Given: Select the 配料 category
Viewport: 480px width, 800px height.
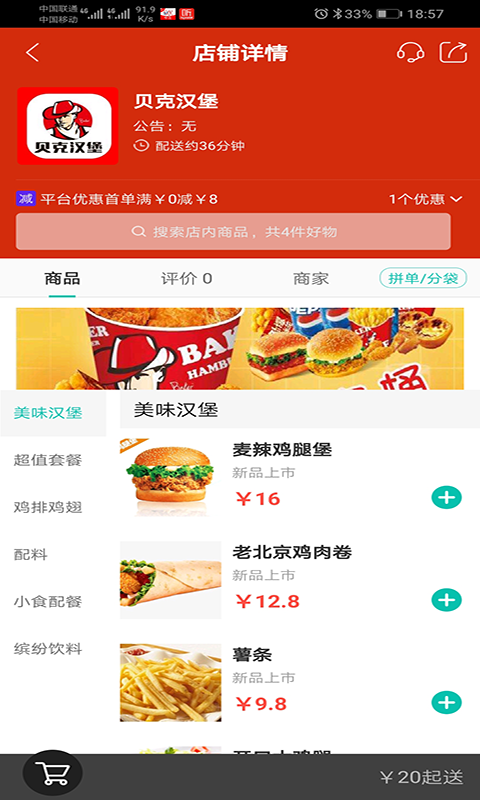Looking at the screenshot, I should point(31,555).
